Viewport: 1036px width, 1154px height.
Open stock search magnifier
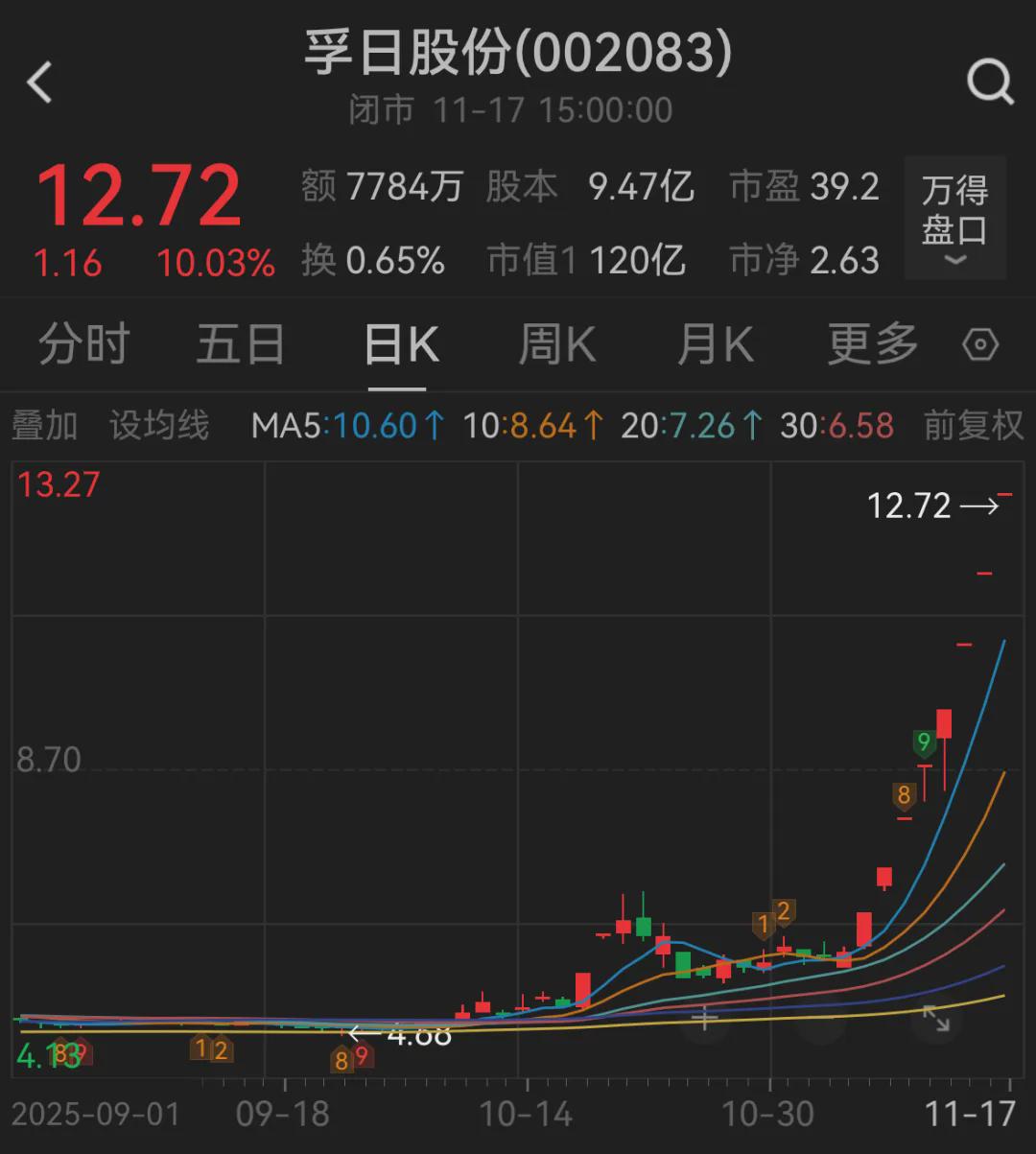[990, 82]
